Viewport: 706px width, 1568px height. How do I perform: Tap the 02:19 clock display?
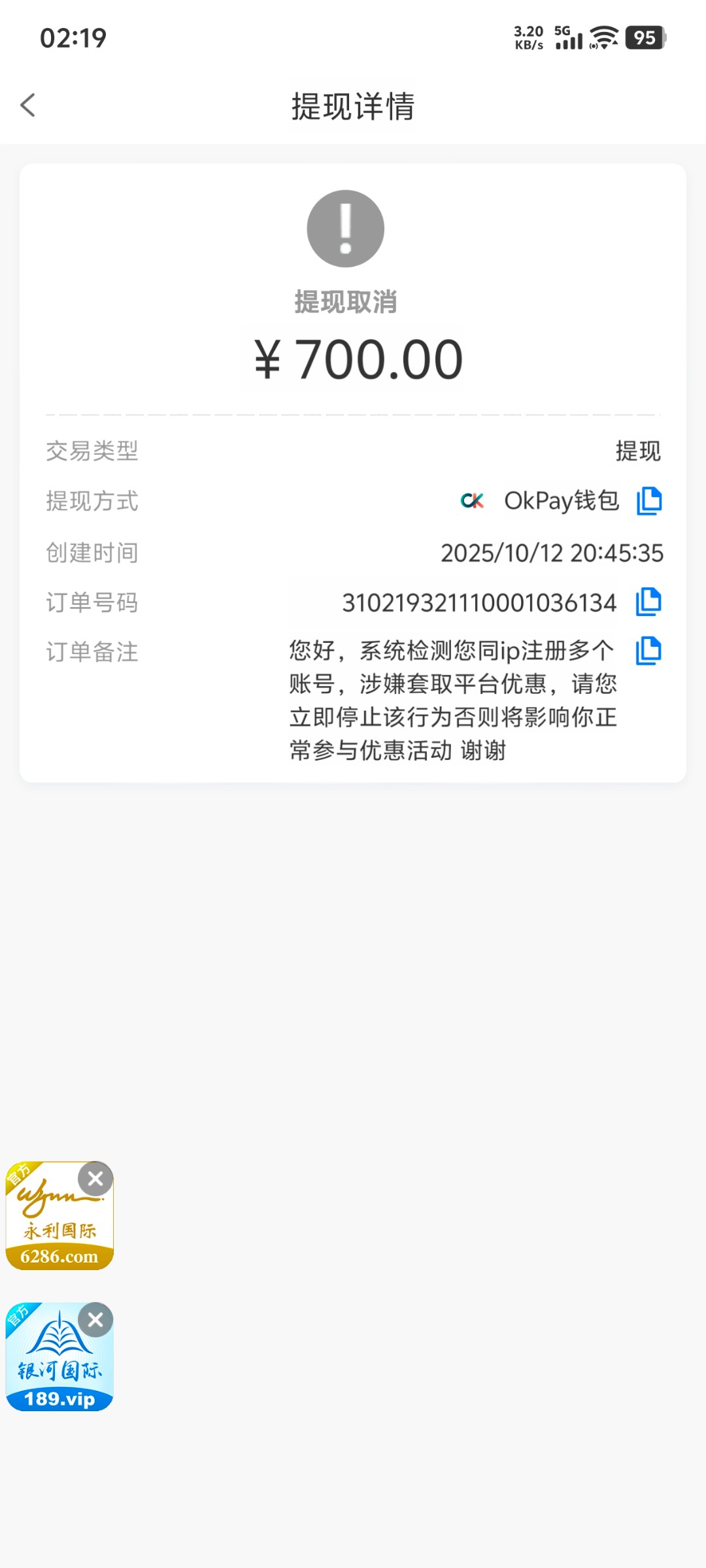pos(74,38)
